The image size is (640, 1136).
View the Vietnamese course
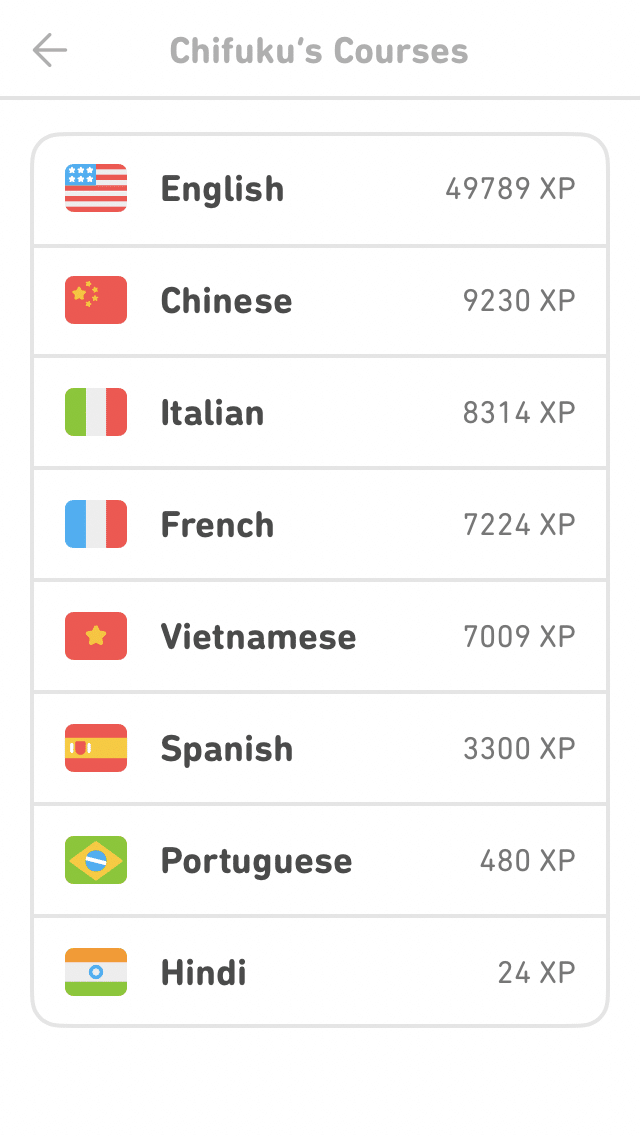(320, 637)
